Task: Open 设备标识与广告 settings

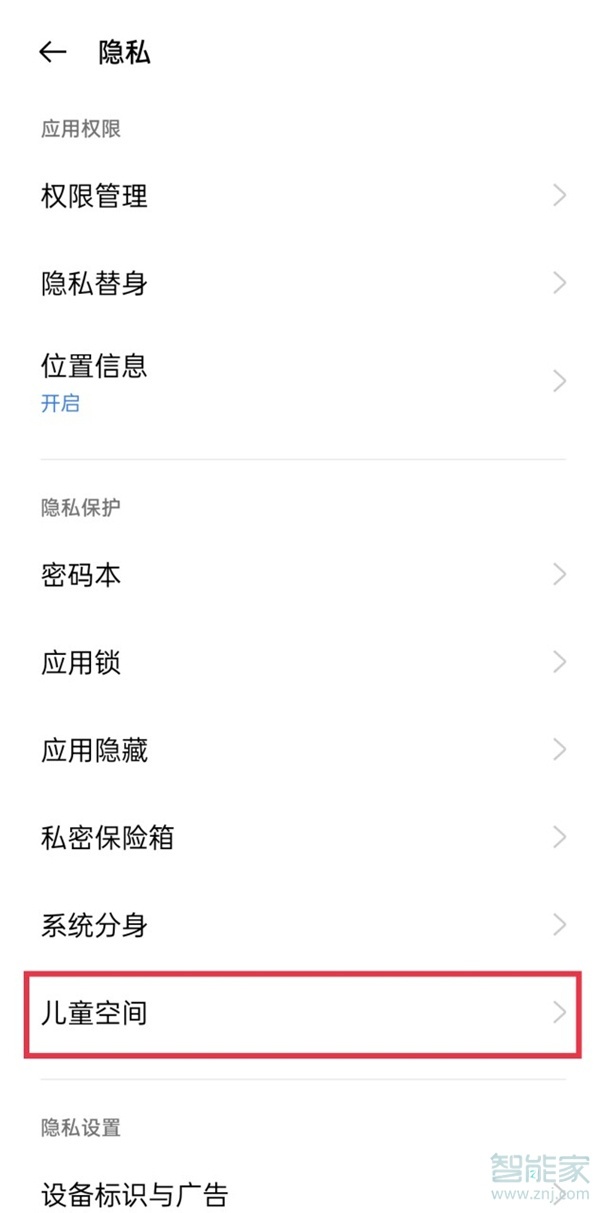Action: point(300,1193)
